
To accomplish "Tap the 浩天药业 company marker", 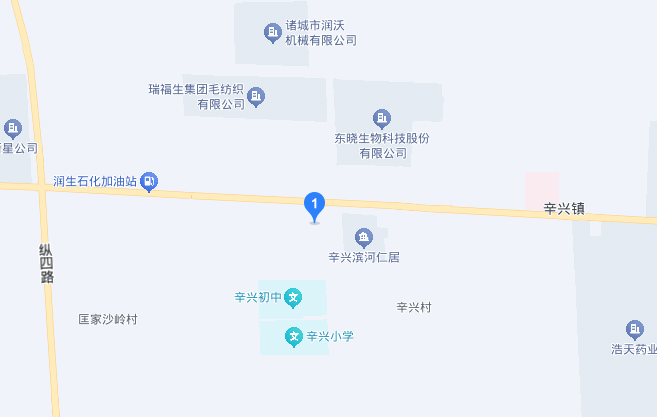I will [x=634, y=329].
